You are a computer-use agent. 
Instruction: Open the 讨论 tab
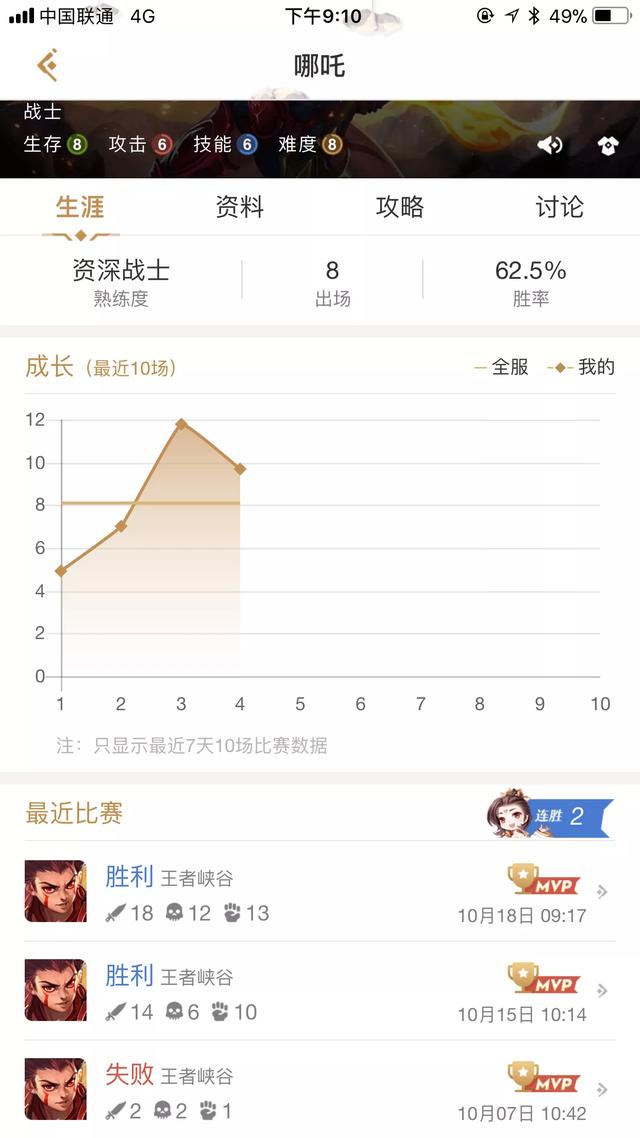click(559, 208)
